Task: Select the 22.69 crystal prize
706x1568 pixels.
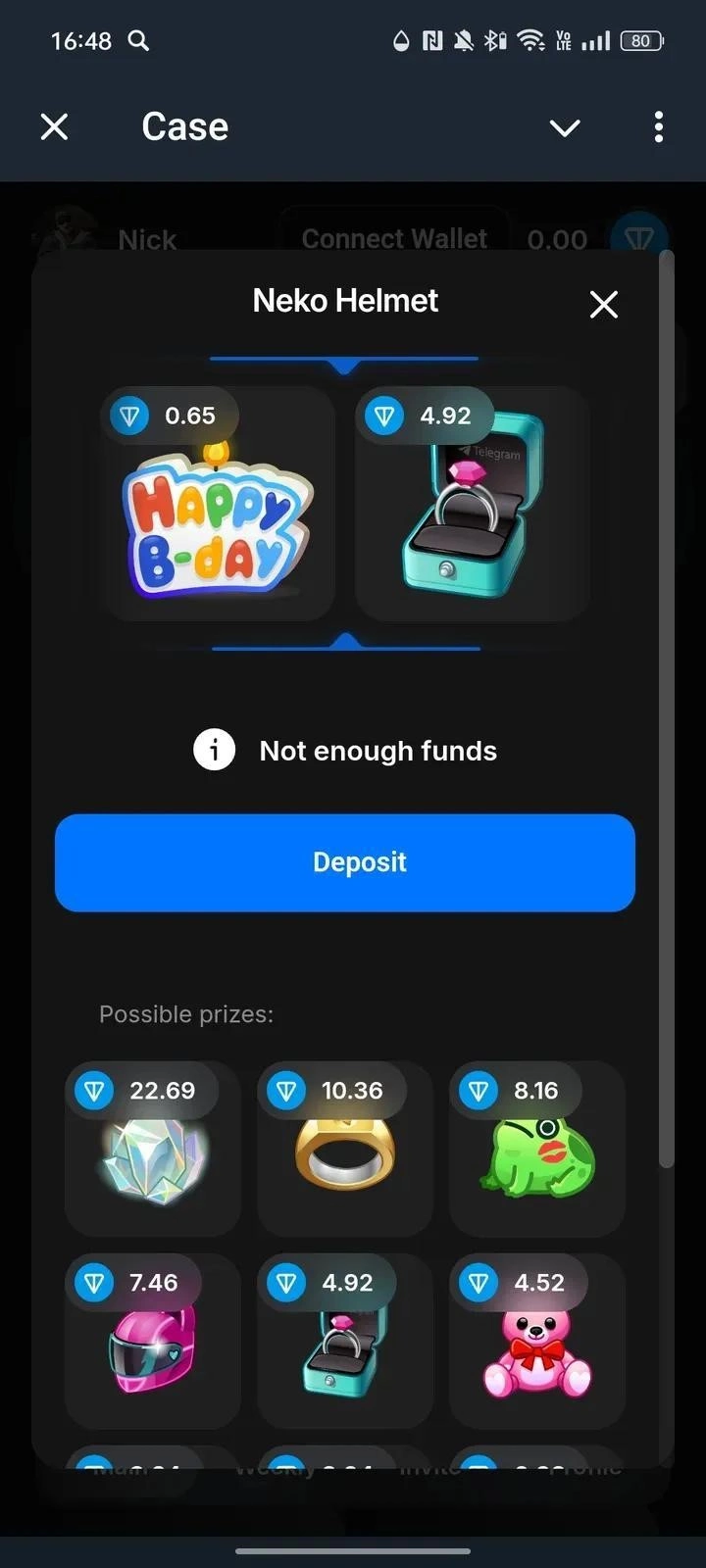Action: pos(153,1149)
